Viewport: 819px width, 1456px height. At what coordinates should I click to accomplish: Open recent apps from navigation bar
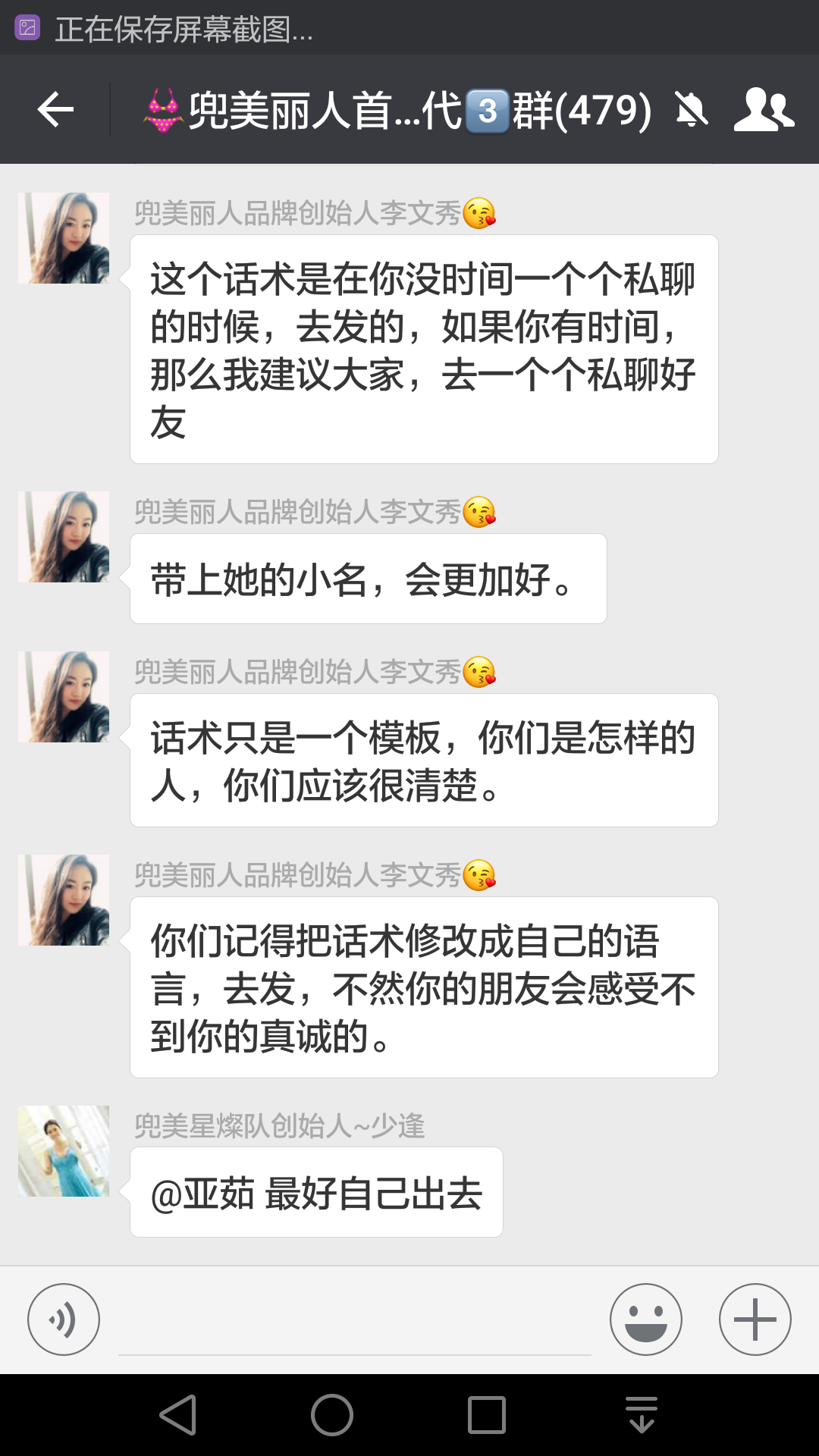coord(487,1415)
